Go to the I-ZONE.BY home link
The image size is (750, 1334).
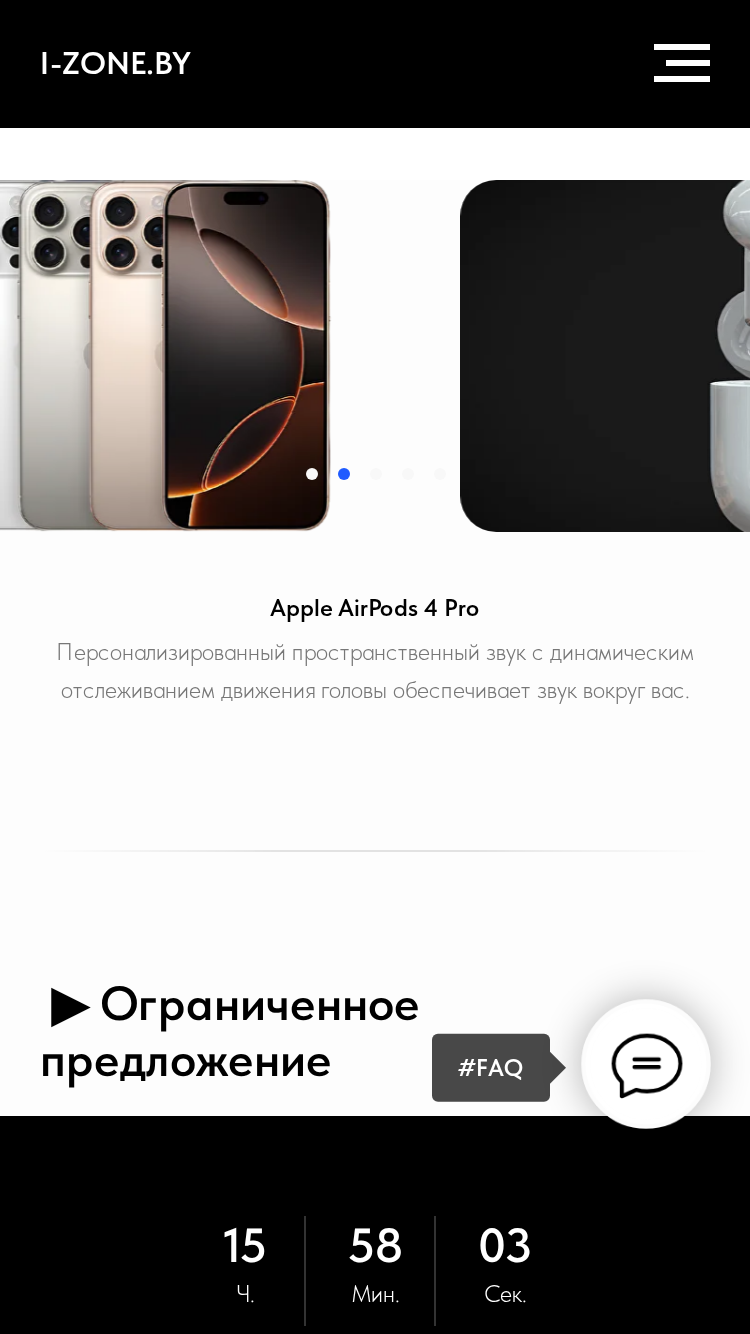click(116, 64)
